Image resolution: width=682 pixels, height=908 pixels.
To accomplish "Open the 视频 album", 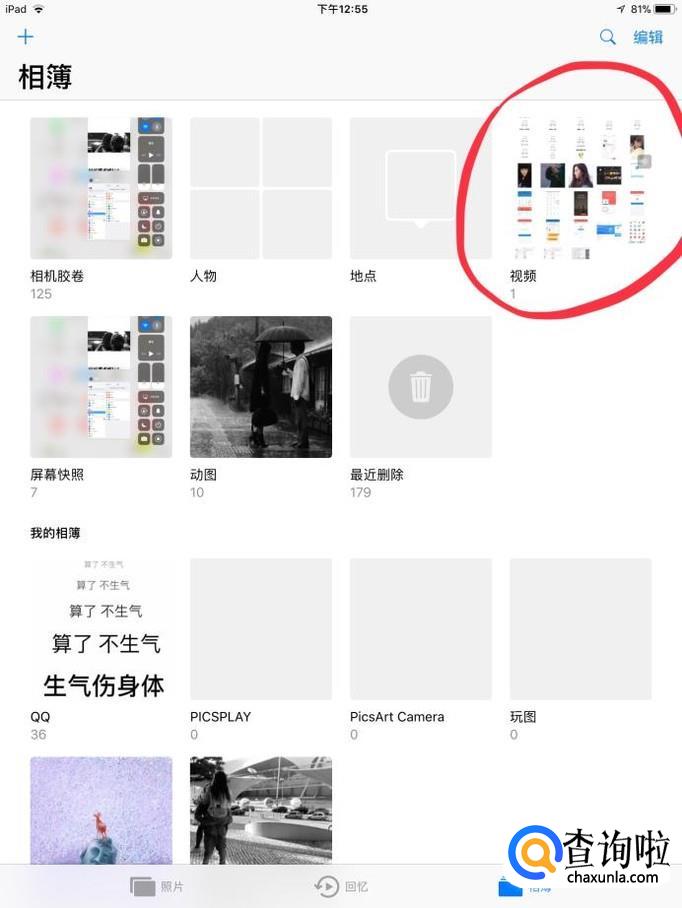I will point(580,189).
